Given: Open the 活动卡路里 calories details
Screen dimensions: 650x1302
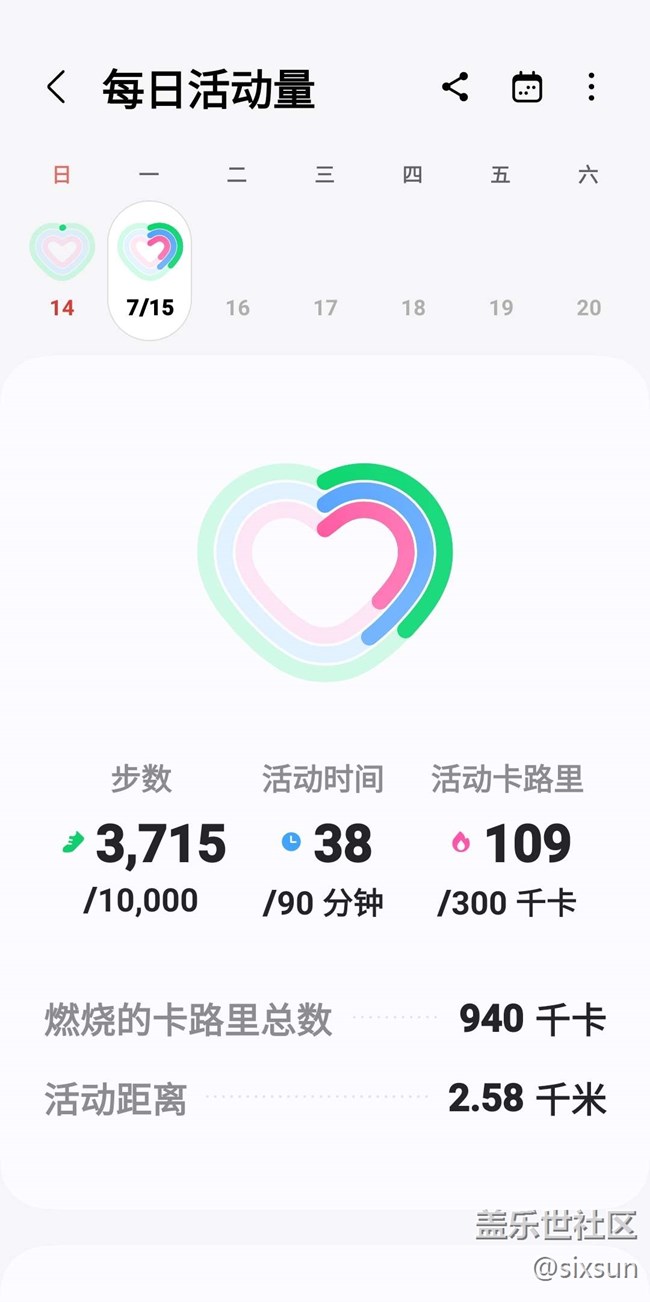Looking at the screenshot, I should [x=508, y=845].
